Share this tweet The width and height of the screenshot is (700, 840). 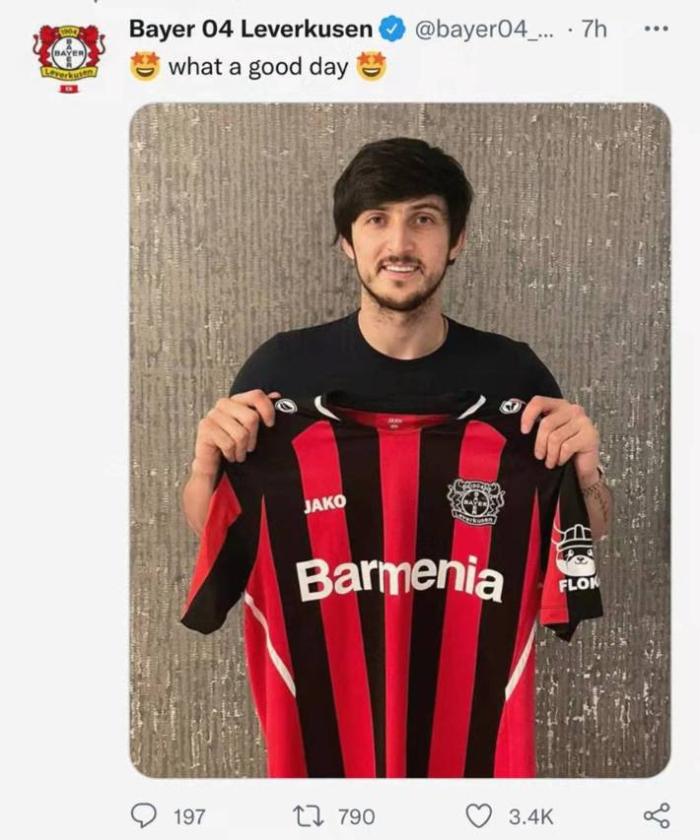(x=656, y=815)
